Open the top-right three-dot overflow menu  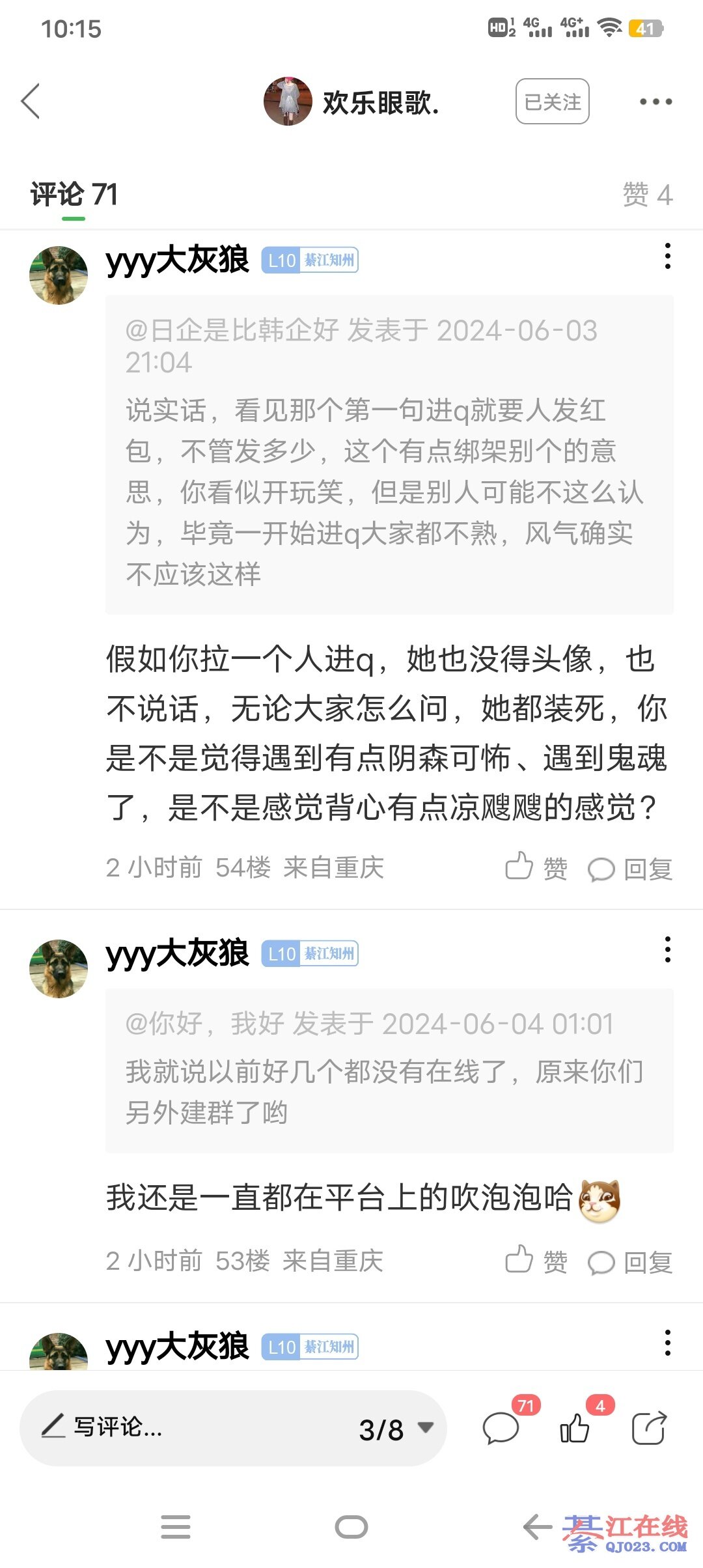click(655, 102)
